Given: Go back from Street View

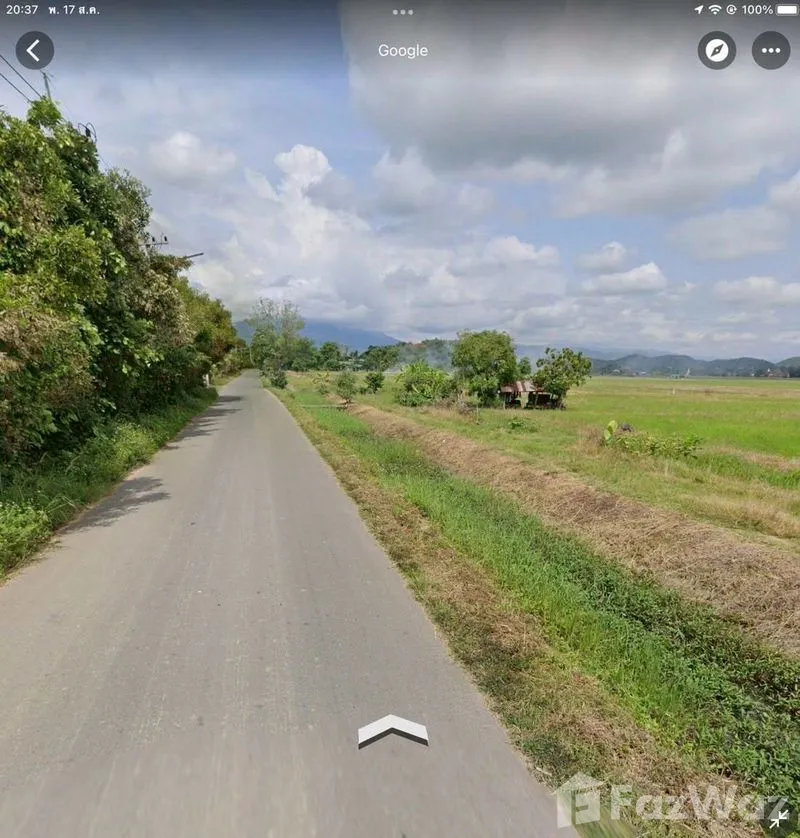Looking at the screenshot, I should pos(34,50).
